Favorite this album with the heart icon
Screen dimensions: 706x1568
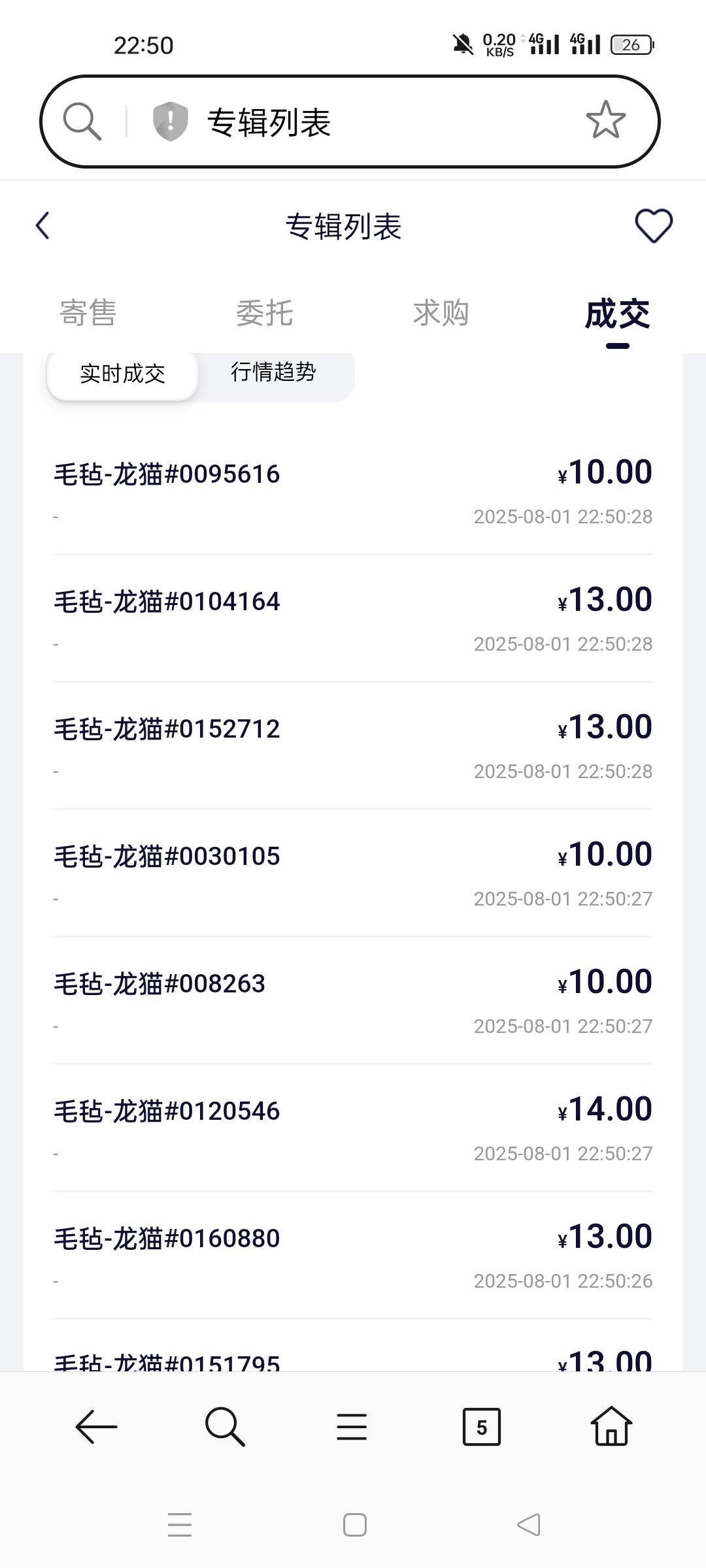coord(654,226)
